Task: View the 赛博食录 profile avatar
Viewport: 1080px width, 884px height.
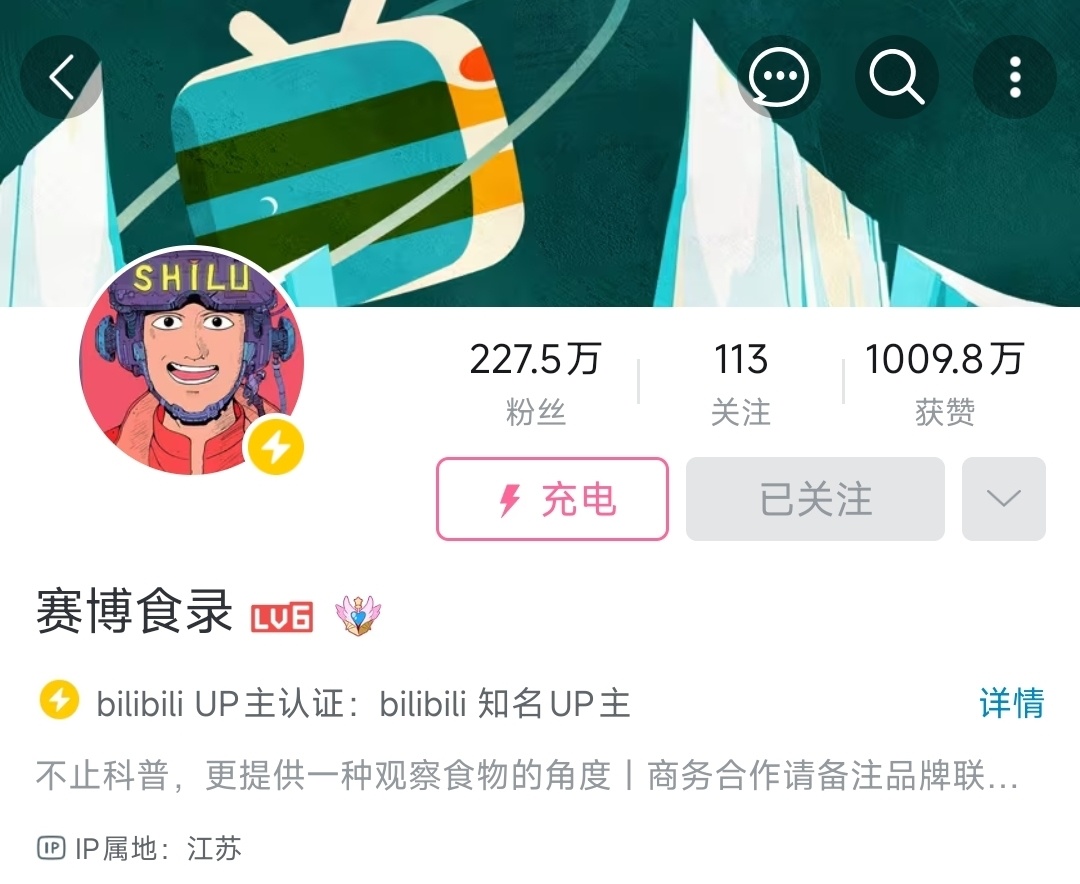Action: (x=191, y=361)
